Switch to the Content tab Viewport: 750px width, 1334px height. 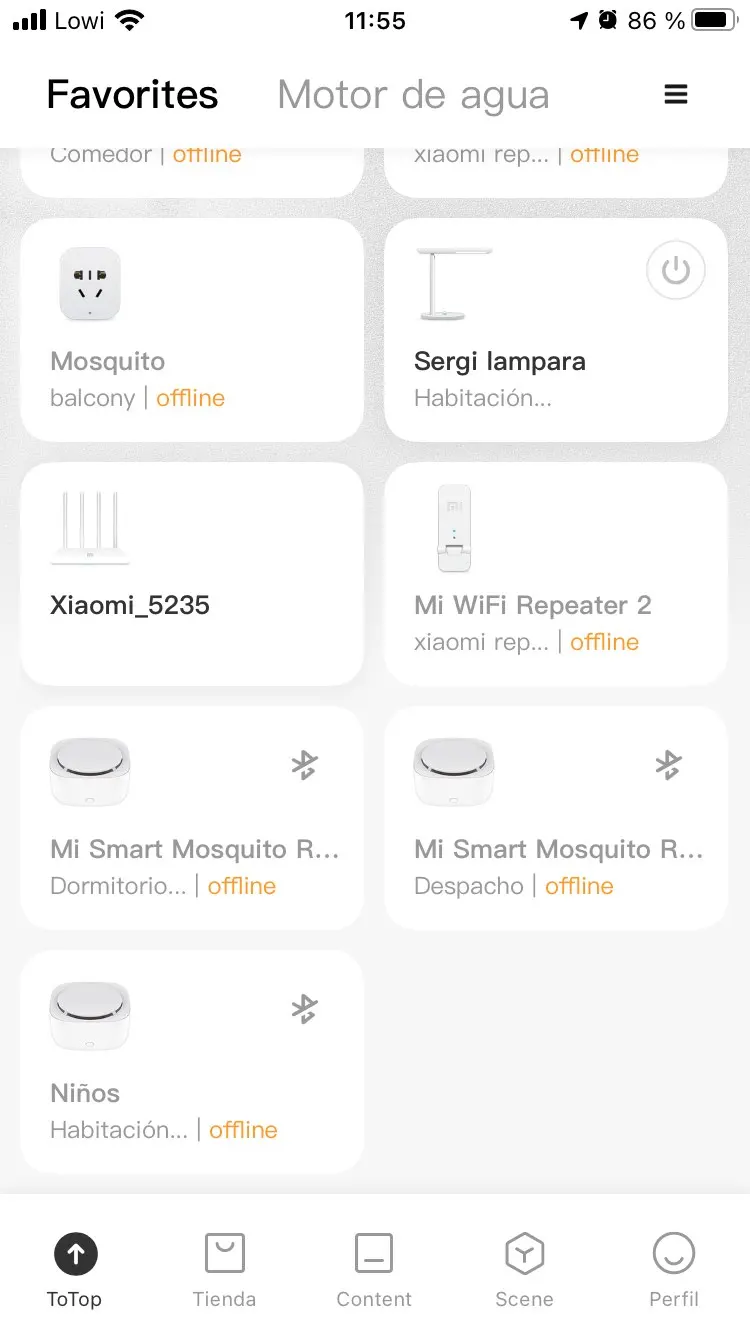(x=374, y=1268)
